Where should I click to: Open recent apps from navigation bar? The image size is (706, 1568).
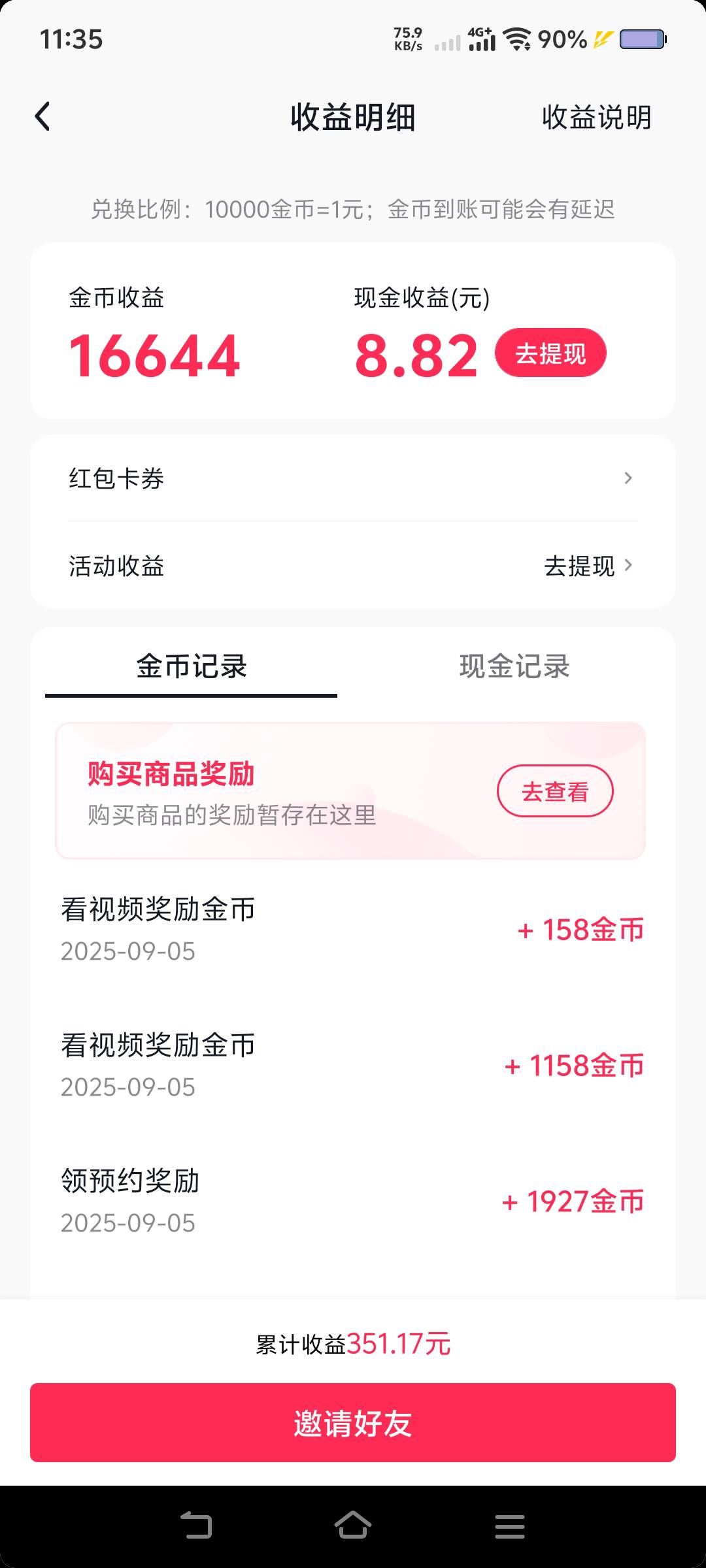(x=510, y=1526)
